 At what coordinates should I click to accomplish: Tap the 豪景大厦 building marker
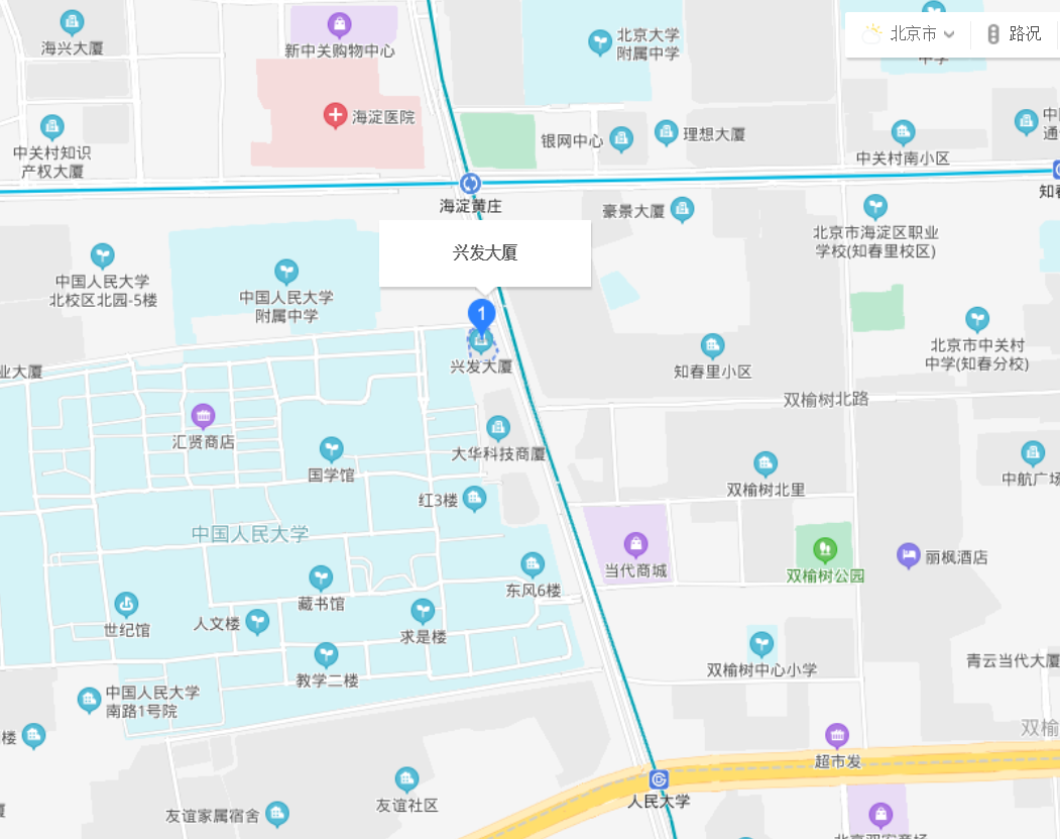pyautogui.click(x=682, y=210)
